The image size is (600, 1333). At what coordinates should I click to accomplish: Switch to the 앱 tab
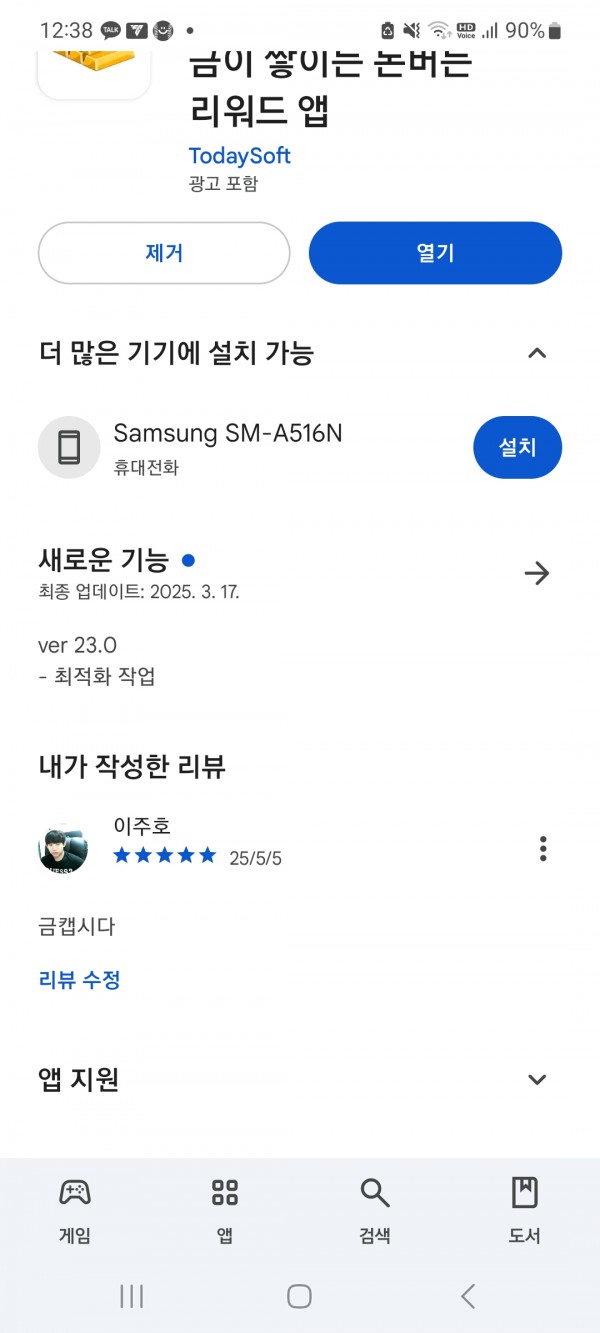(x=225, y=1210)
